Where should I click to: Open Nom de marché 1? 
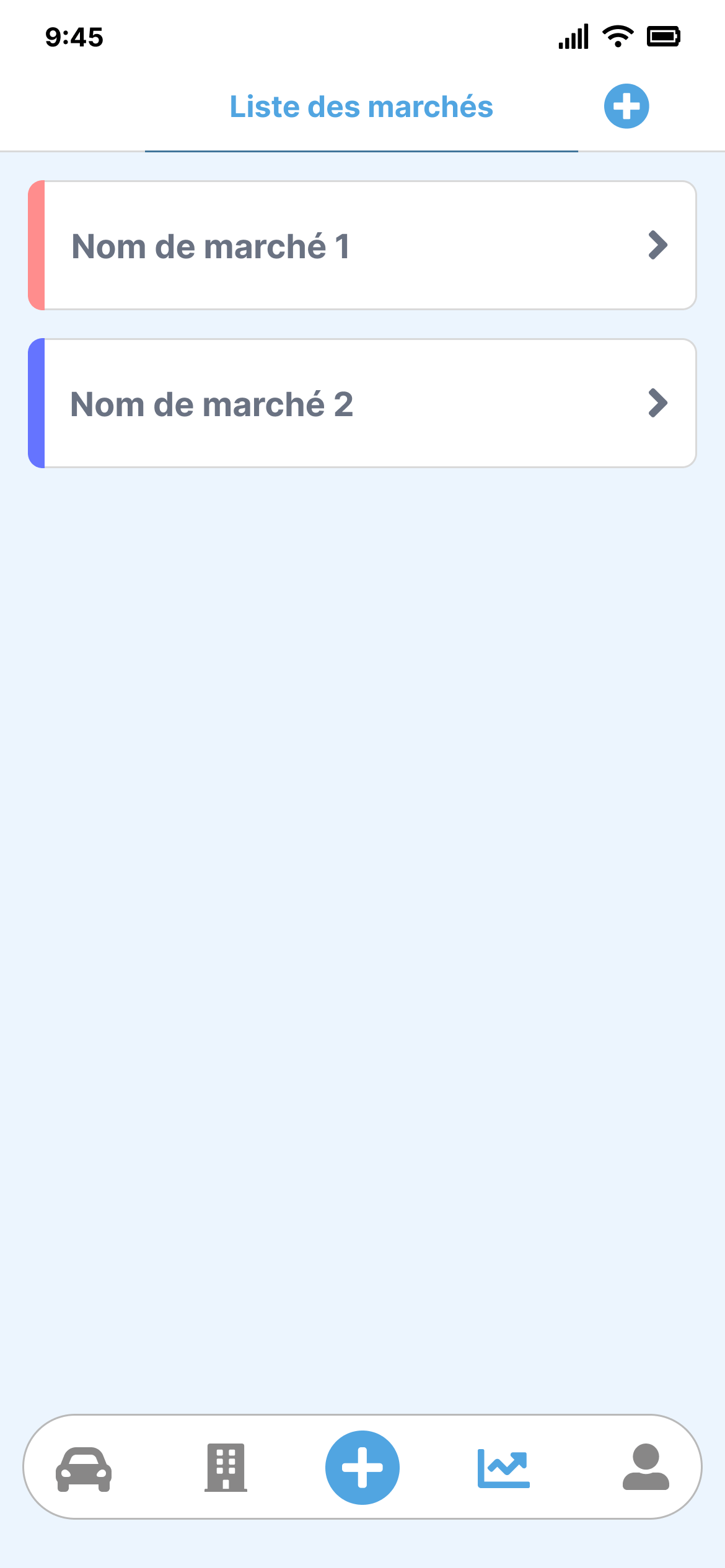pos(362,245)
